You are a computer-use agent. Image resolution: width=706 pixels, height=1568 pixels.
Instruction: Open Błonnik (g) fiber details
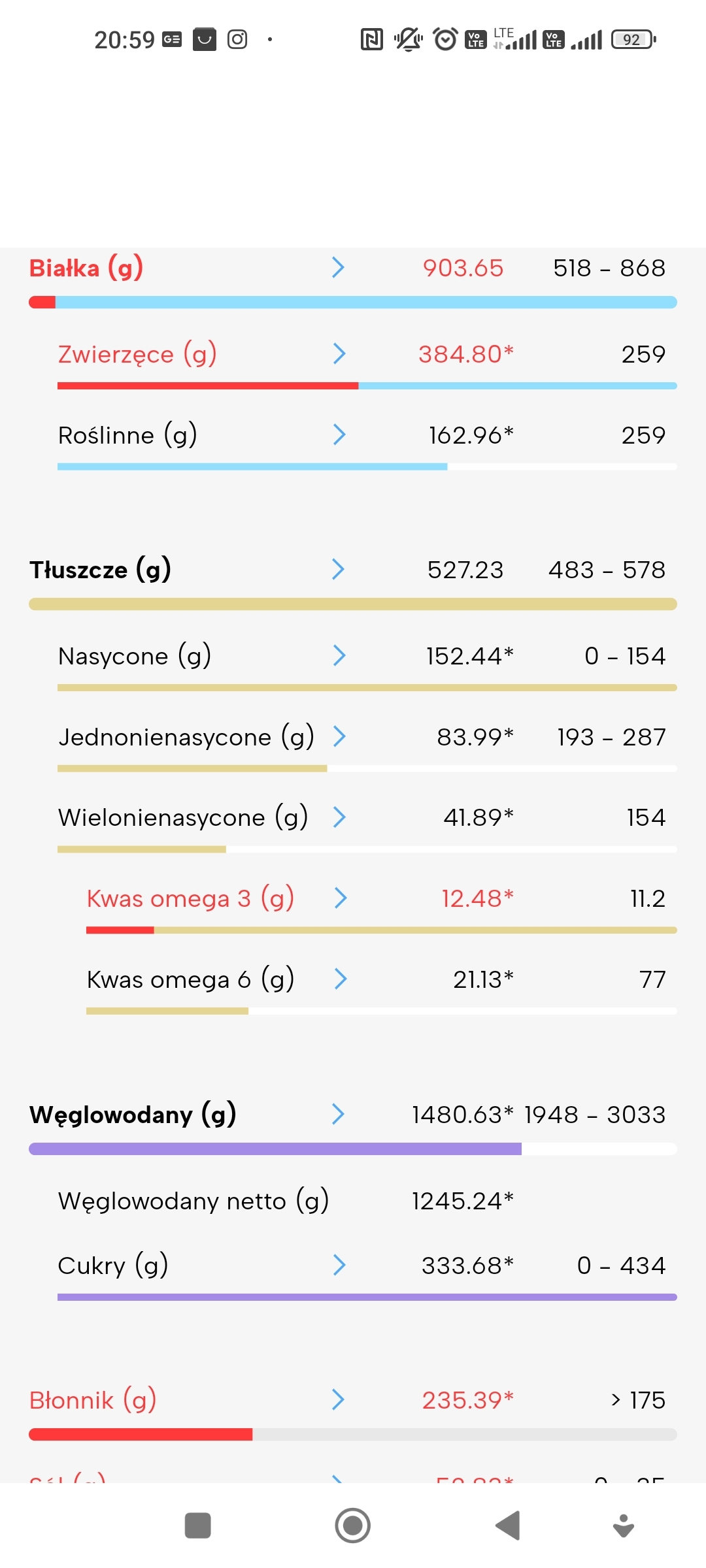pos(338,1399)
